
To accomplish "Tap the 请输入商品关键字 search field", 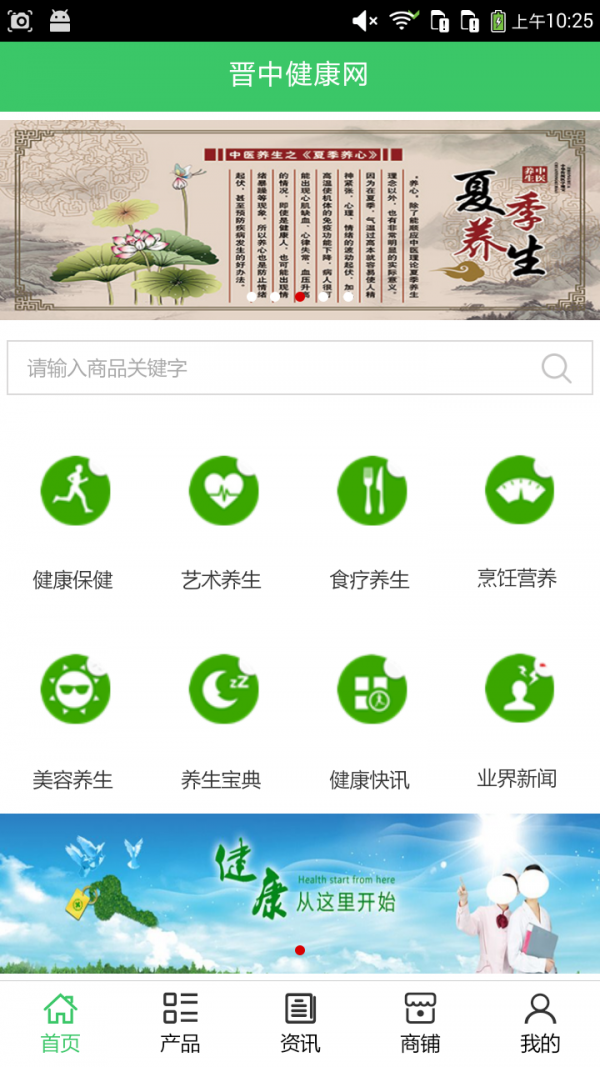I will coord(270,368).
